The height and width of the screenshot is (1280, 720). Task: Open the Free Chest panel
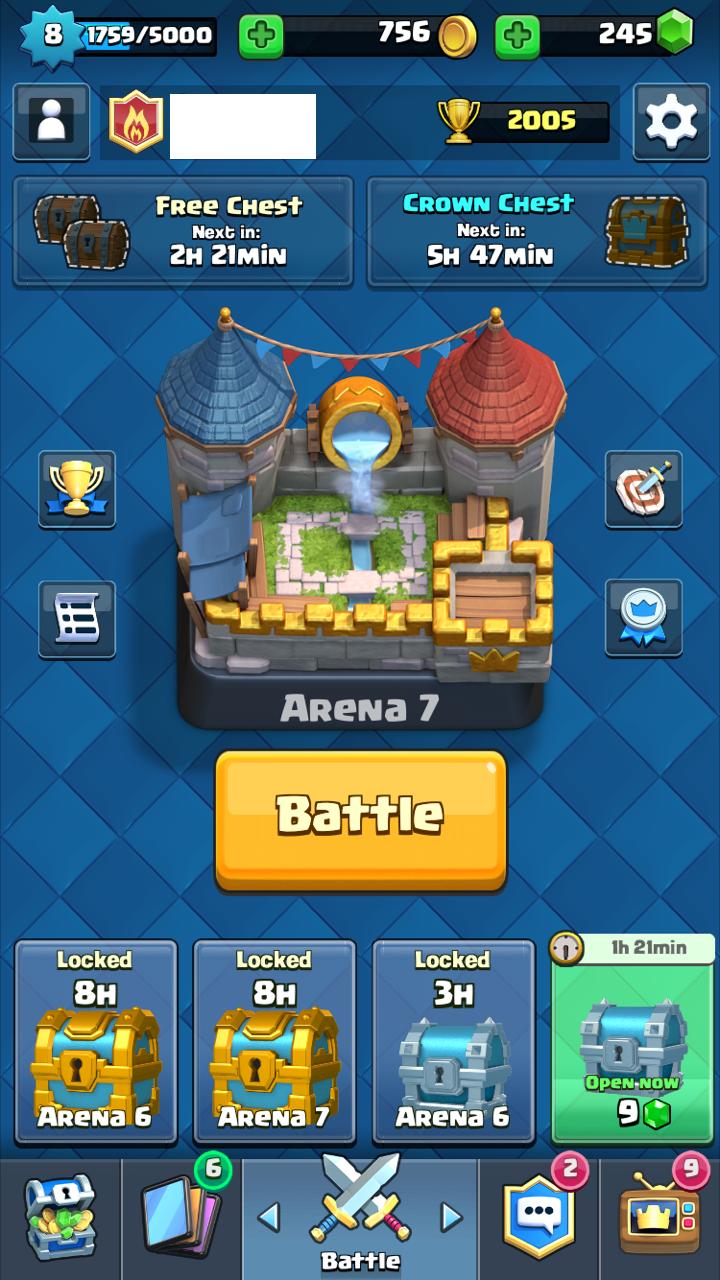point(183,232)
